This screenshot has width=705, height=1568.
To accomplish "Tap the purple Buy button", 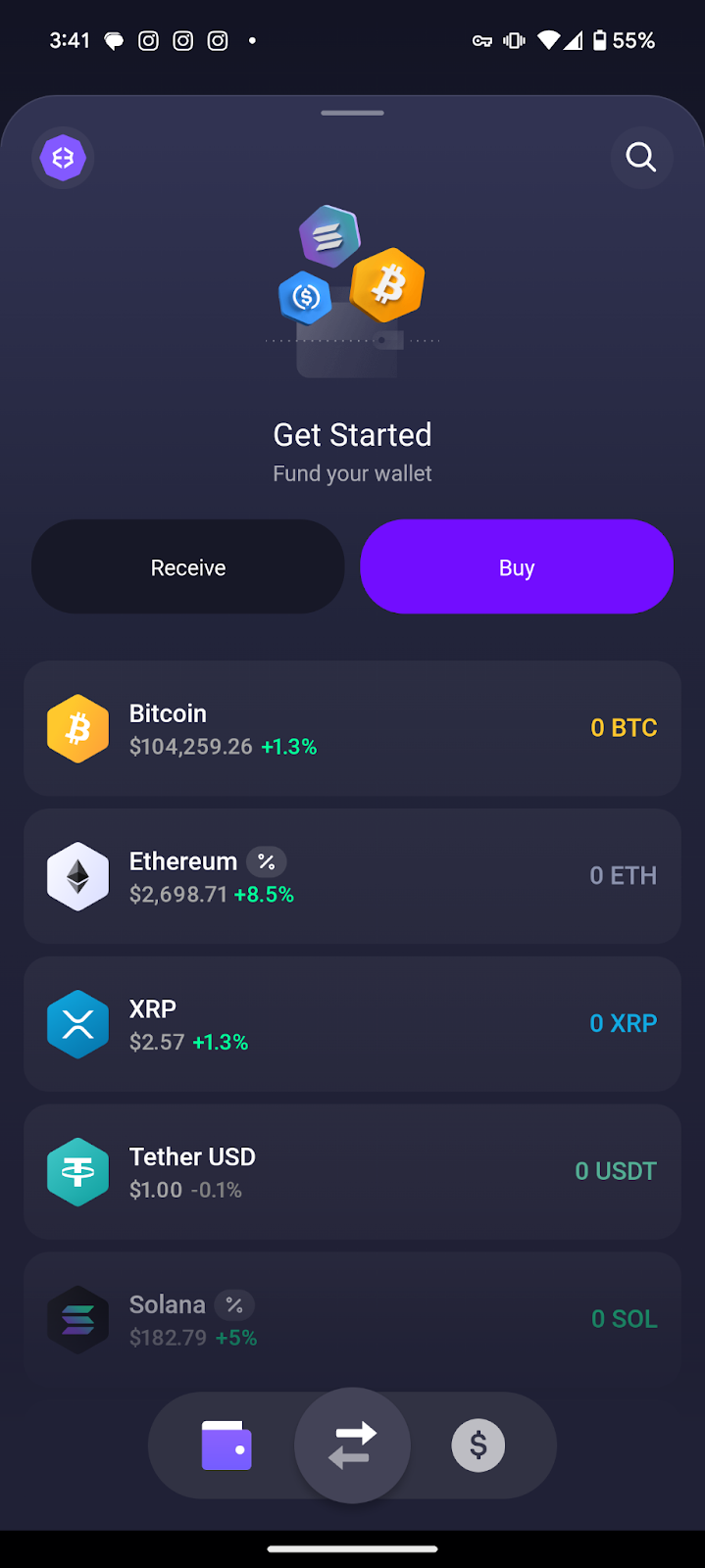I will (x=517, y=567).
